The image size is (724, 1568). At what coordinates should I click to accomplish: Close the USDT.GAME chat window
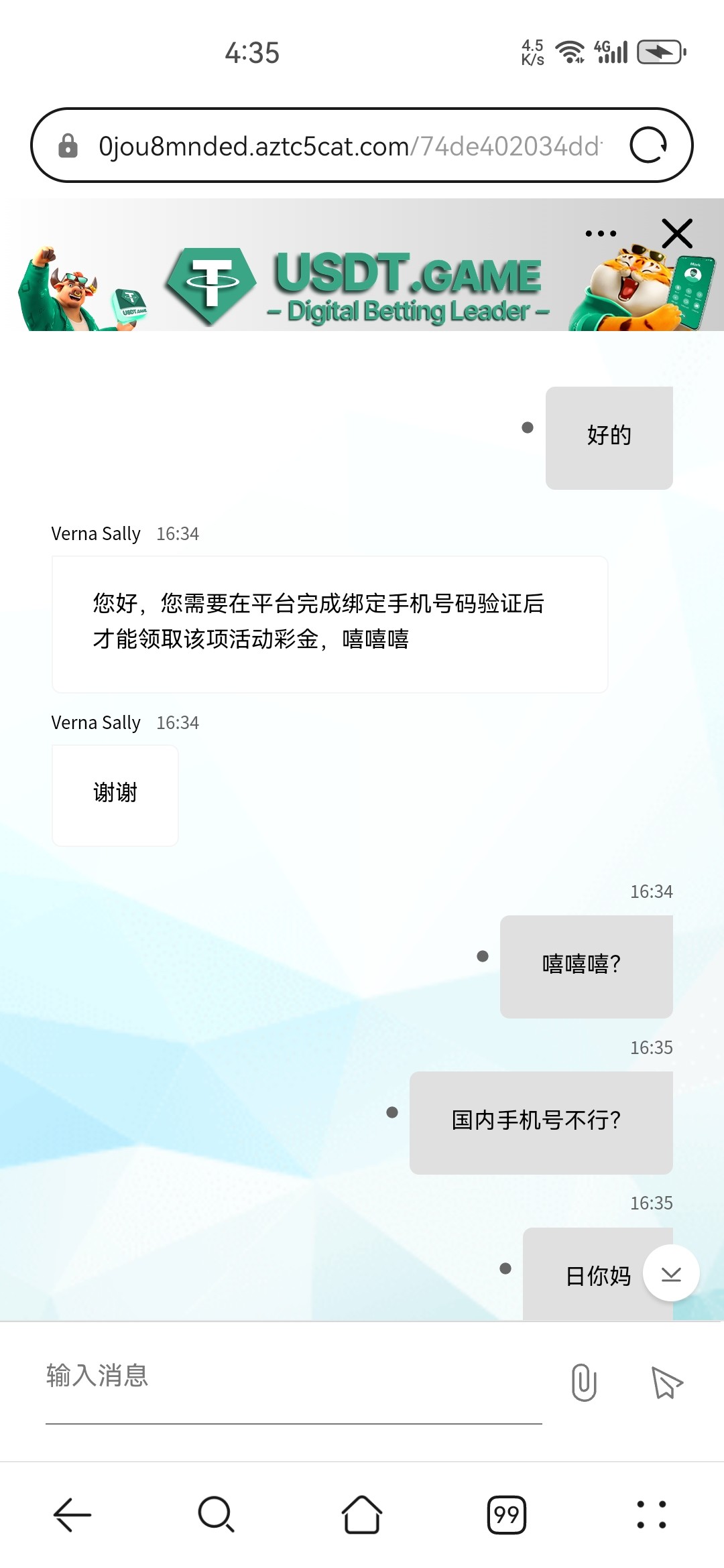coord(677,234)
